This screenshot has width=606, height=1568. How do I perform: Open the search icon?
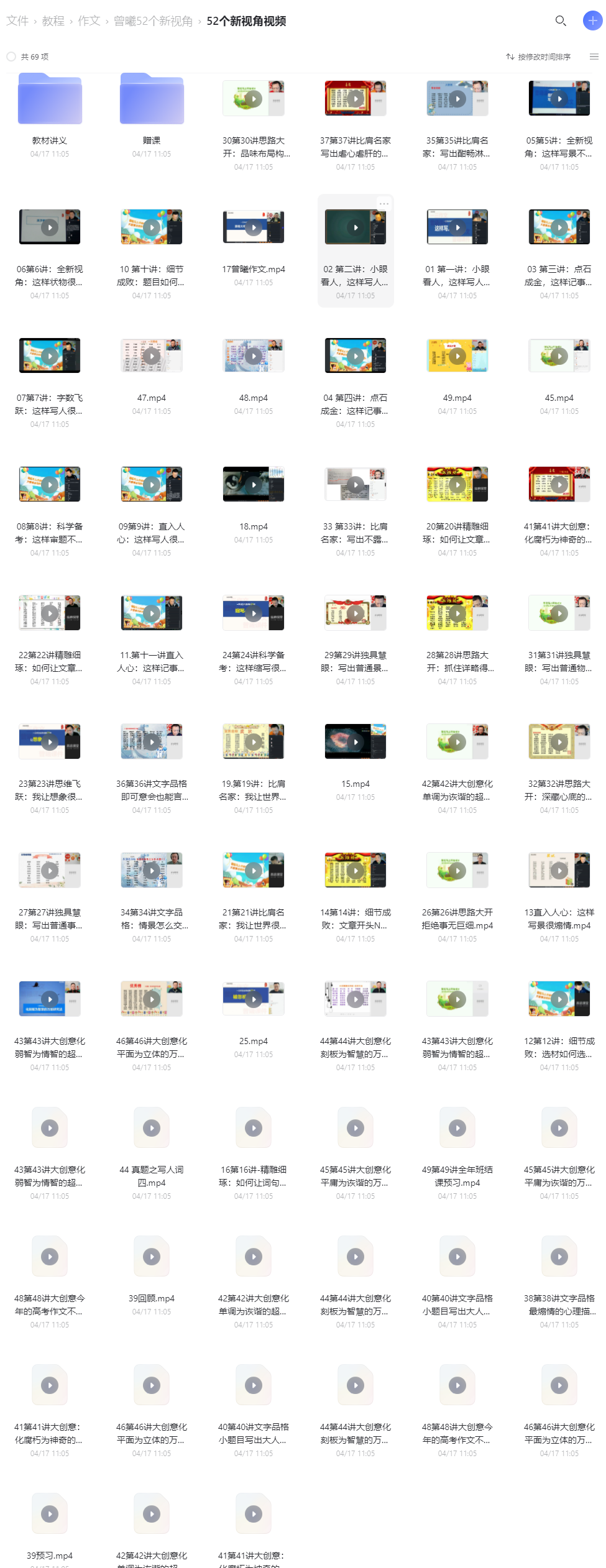tap(560, 21)
